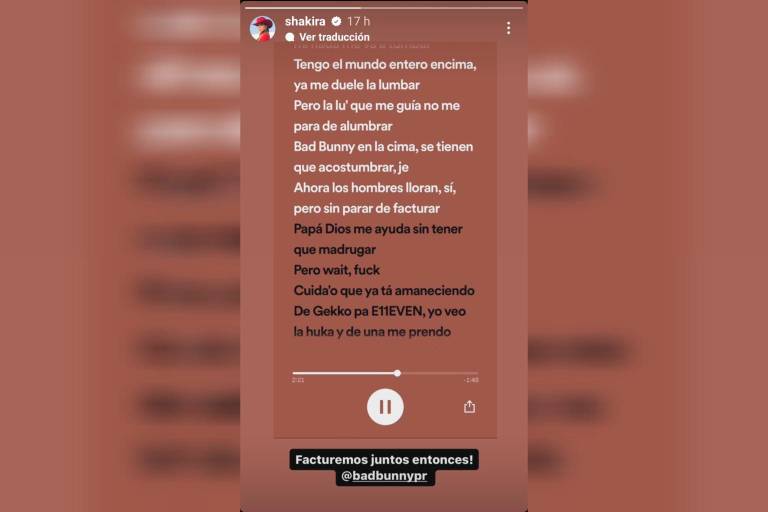This screenshot has width=768, height=512.
Task: Open the story overflow menu
Action: coord(508,28)
